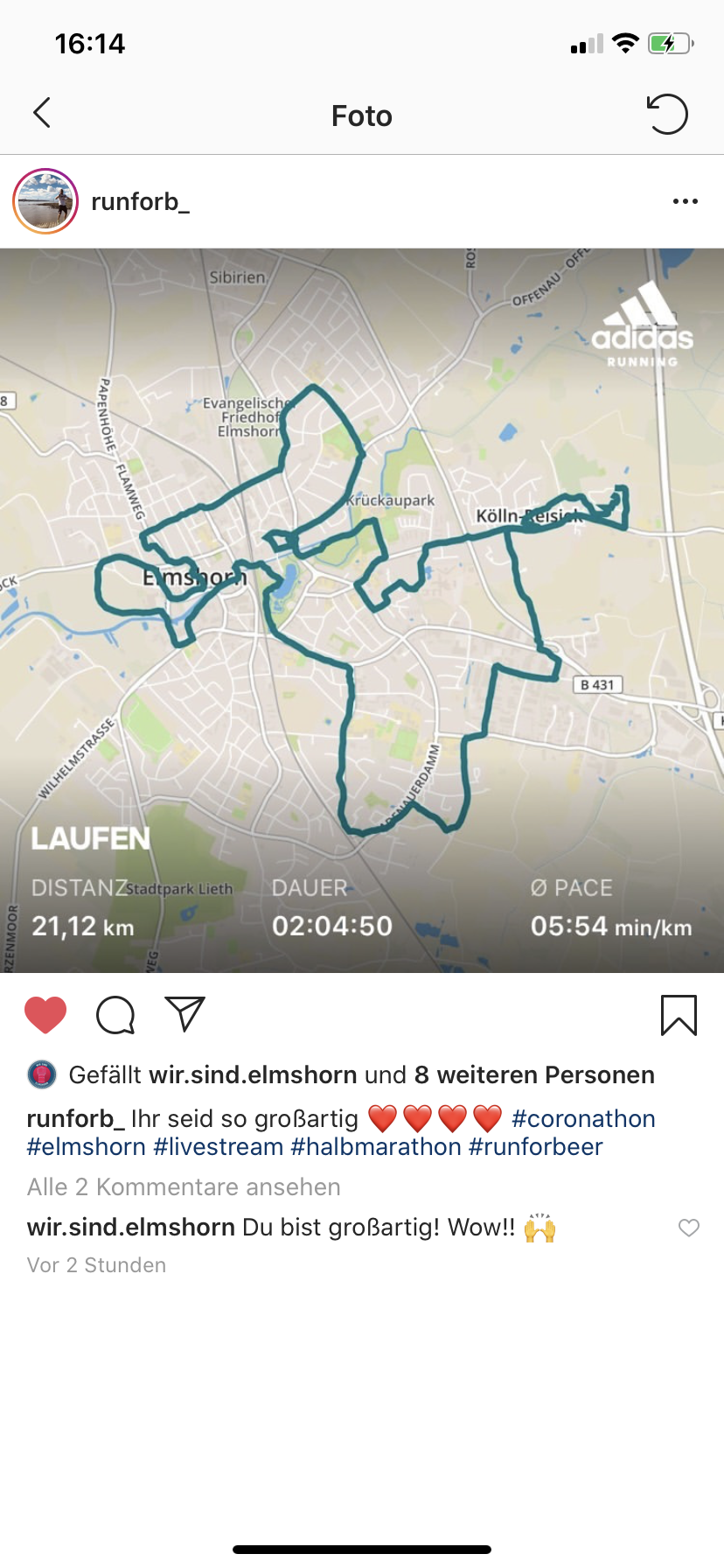
Task: Open the #halbmarathon hashtag
Action: click(x=376, y=1147)
